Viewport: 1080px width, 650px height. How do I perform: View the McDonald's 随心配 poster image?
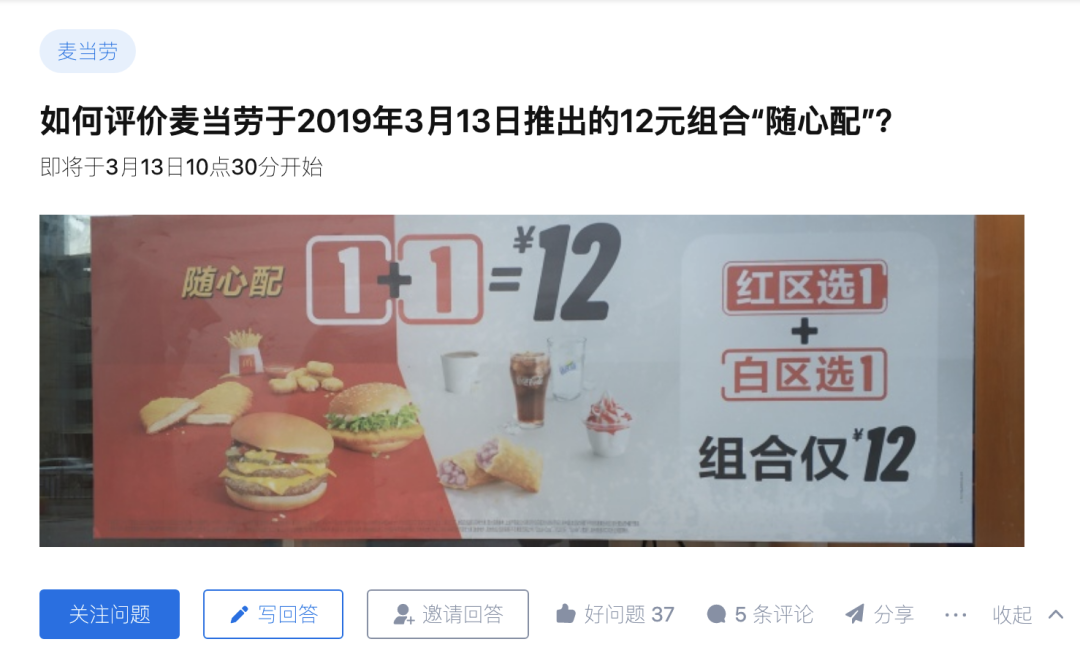point(531,381)
